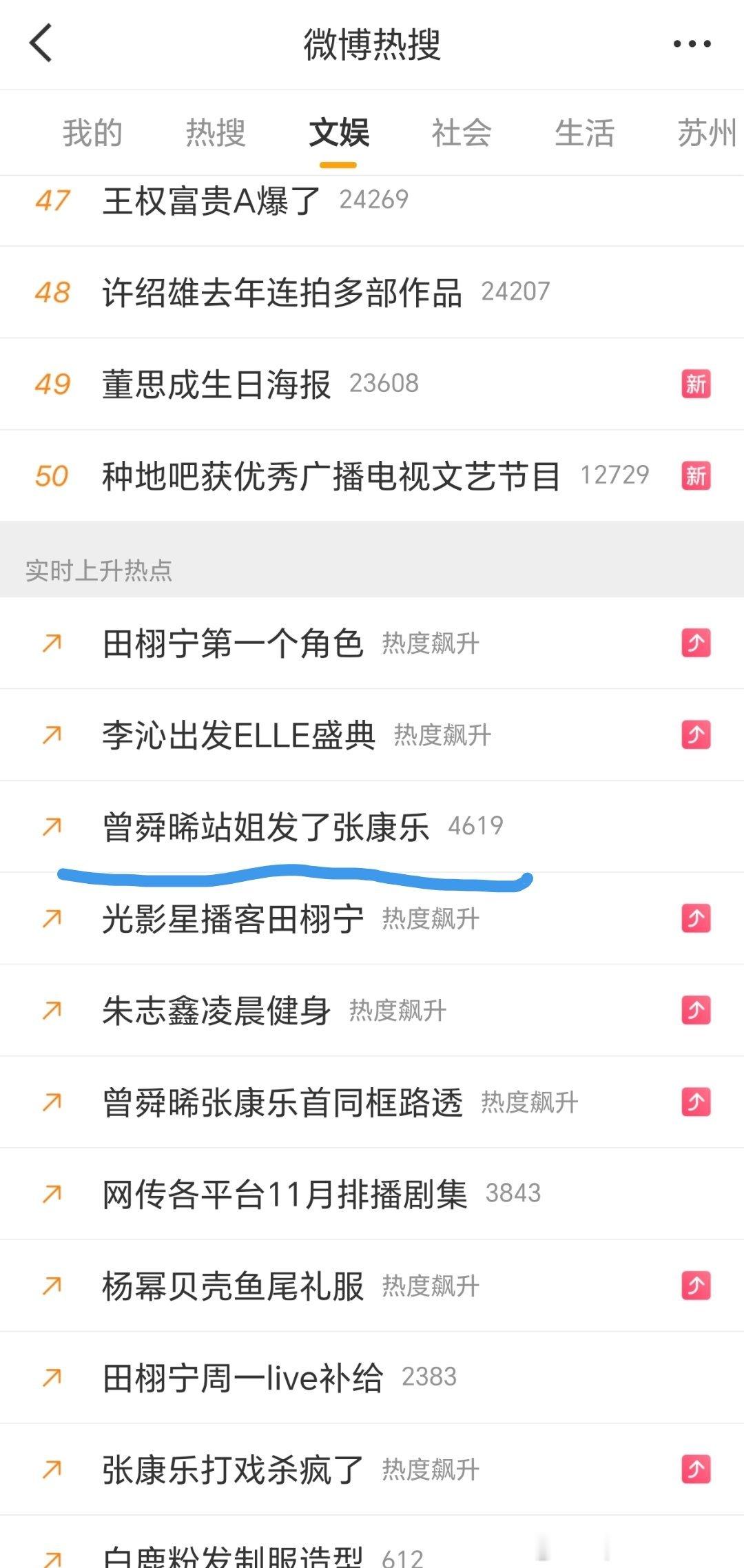The image size is (744, 1568).
Task: Click the red surge icon next to 朱志鑫凌晨健身
Action: 696,1011
